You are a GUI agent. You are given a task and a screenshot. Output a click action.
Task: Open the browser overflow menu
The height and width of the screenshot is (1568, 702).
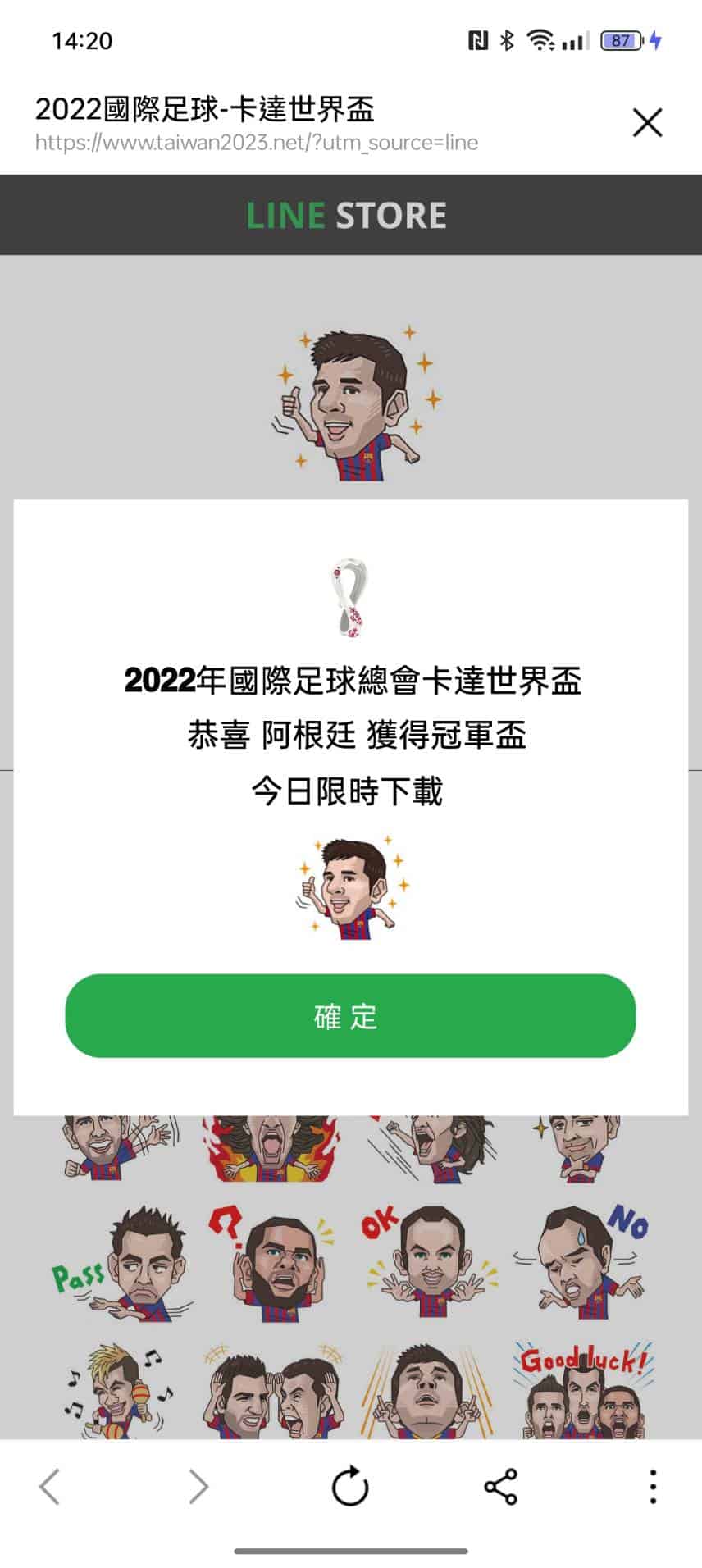[x=653, y=1487]
